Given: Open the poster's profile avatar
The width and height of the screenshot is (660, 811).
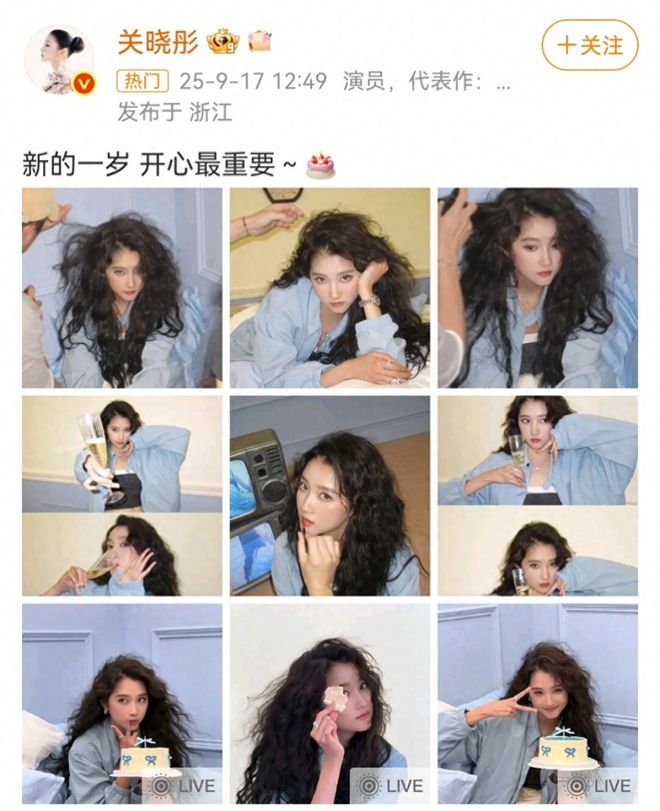Looking at the screenshot, I should pos(58,59).
